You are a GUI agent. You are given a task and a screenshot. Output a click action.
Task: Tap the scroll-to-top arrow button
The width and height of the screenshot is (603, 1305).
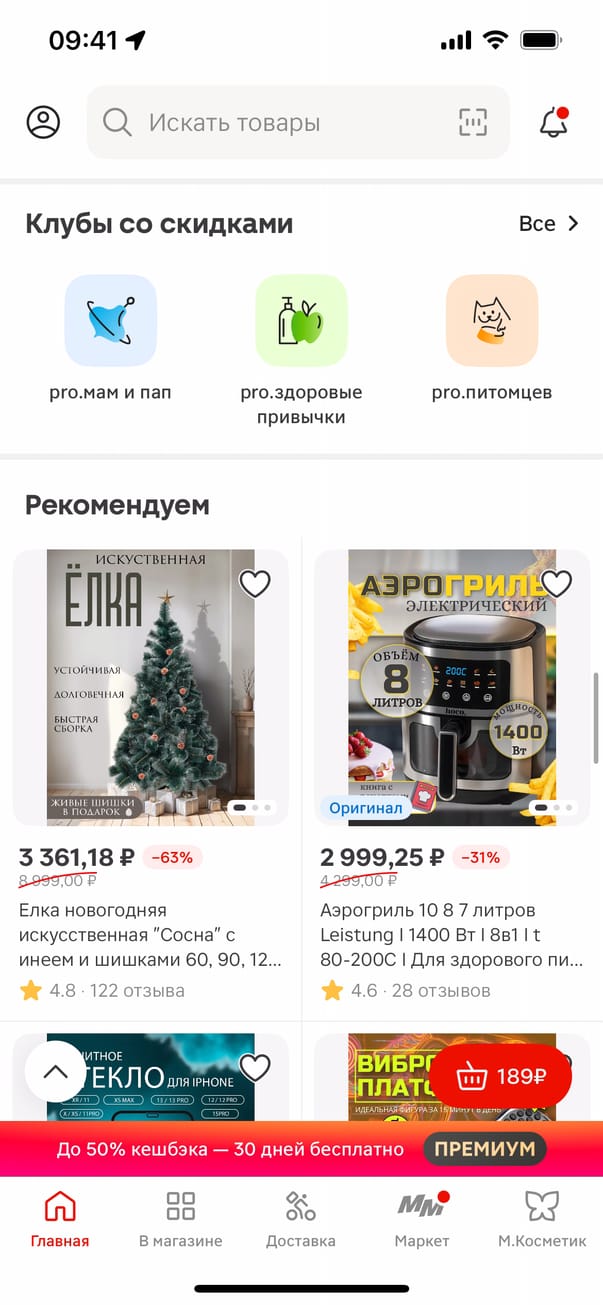(56, 1071)
